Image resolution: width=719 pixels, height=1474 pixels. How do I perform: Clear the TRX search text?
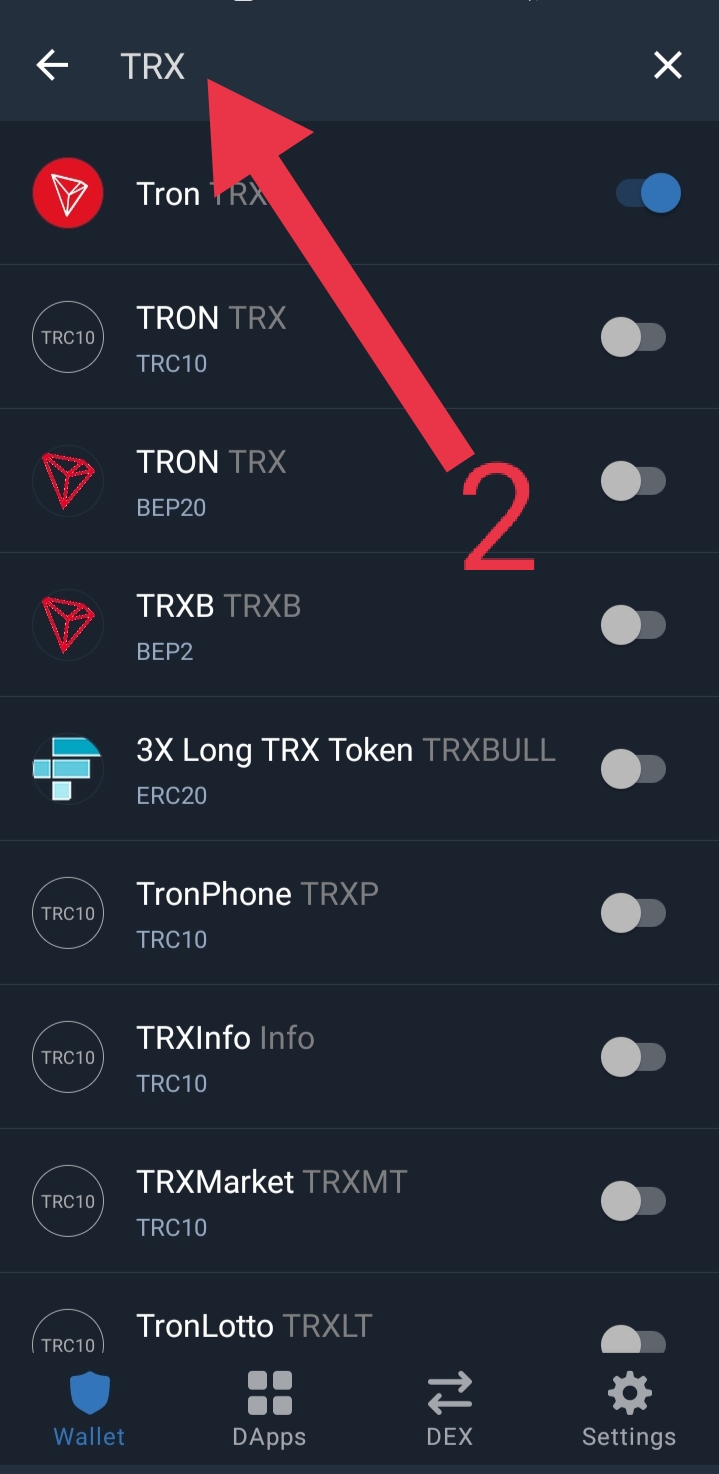[x=667, y=66]
